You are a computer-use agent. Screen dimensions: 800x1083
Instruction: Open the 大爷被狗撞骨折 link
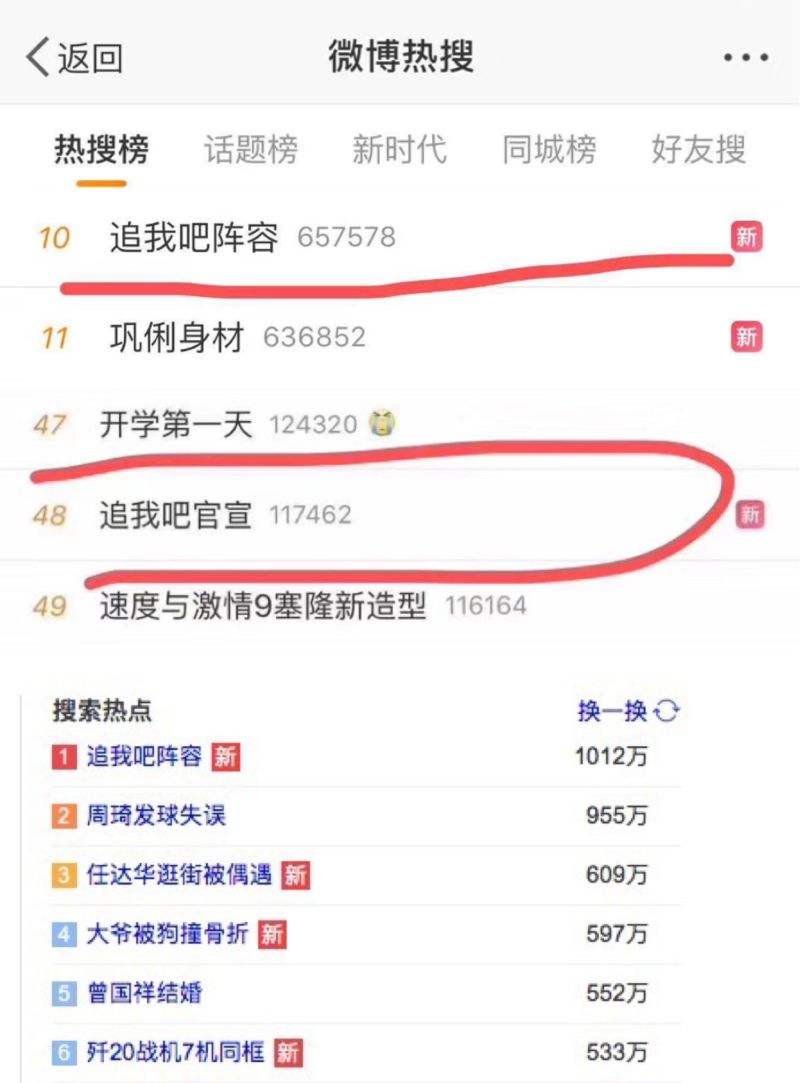(x=167, y=934)
